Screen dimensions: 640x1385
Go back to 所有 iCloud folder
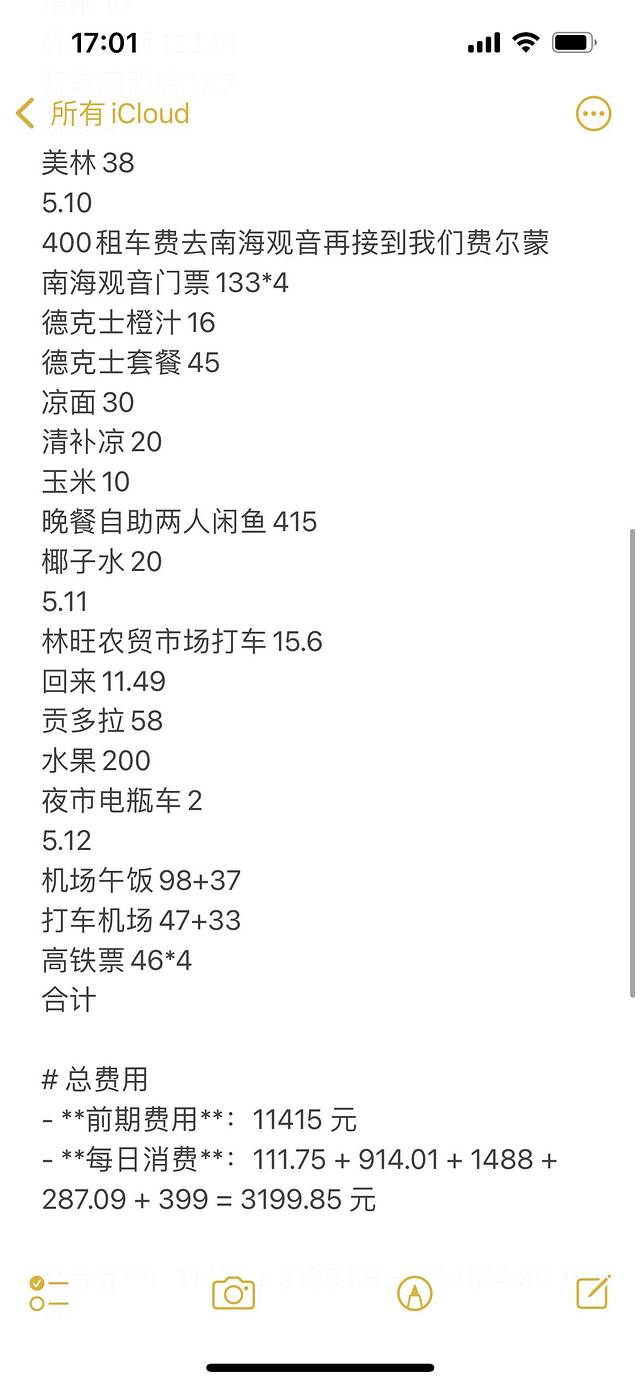point(103,114)
